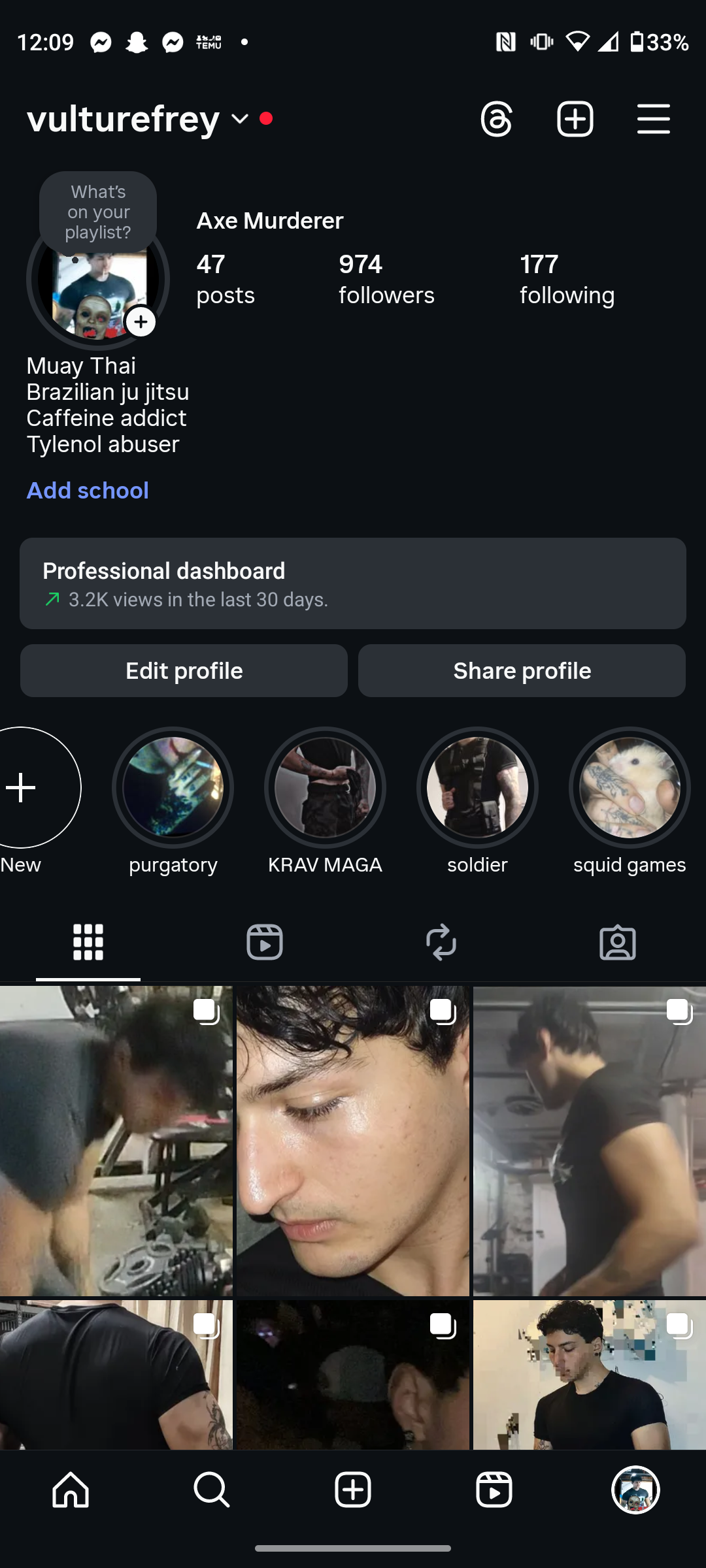The image size is (706, 1568).
Task: Open the soldier highlight
Action: tap(477, 787)
